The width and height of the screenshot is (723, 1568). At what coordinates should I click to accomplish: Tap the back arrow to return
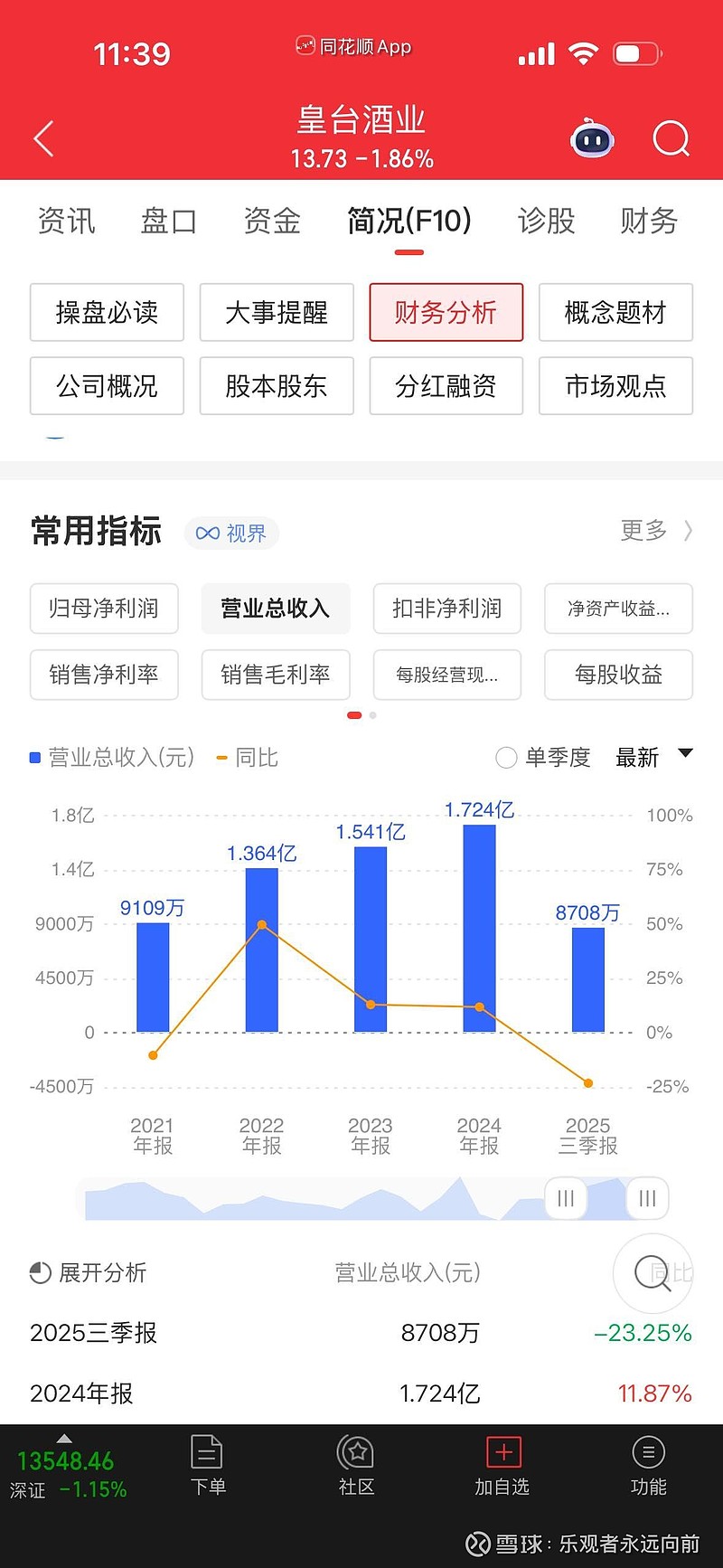42,137
